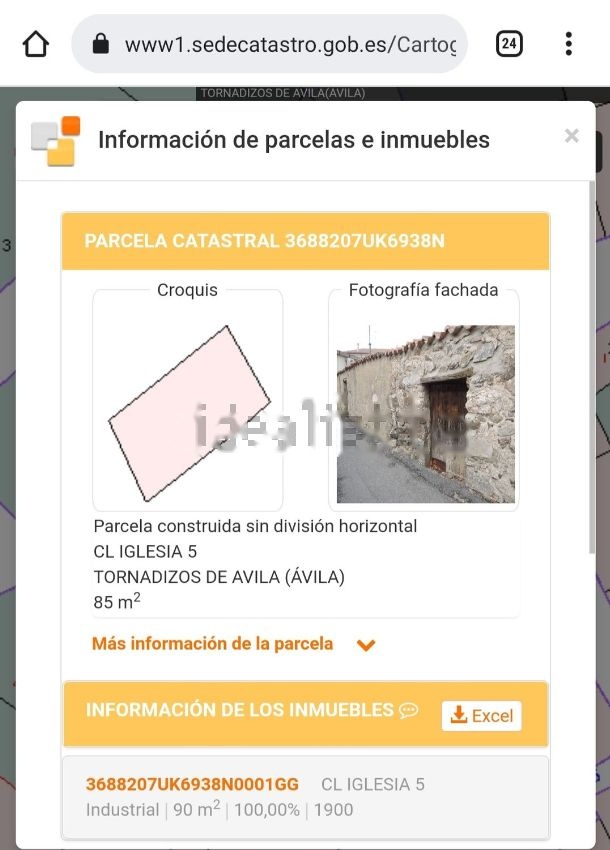Open the Croquis parcel sketch
Screen dimensions: 610x850
click(x=188, y=412)
